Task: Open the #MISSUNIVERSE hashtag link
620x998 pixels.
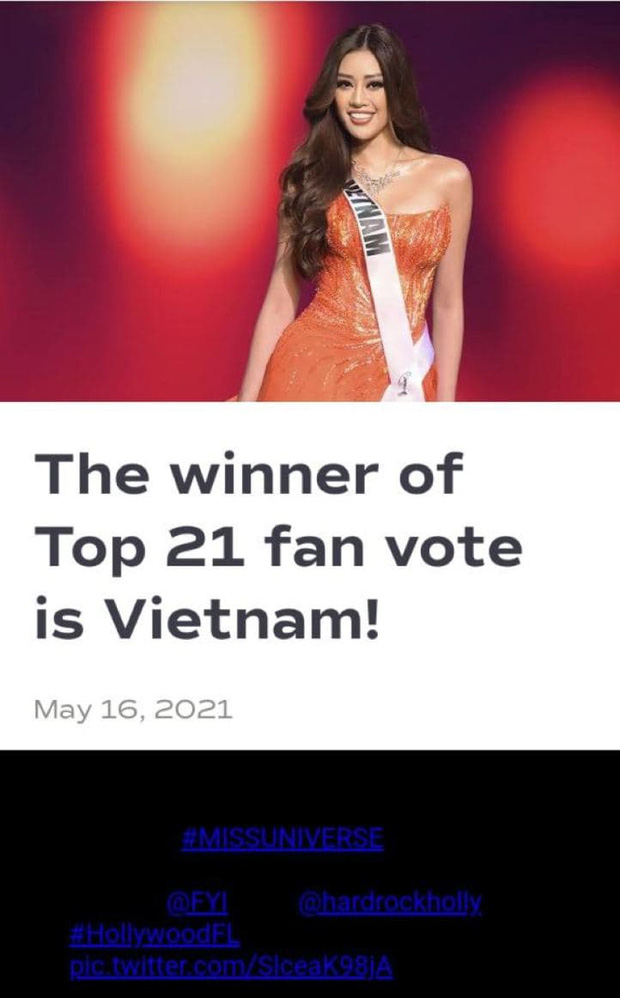Action: [x=282, y=838]
